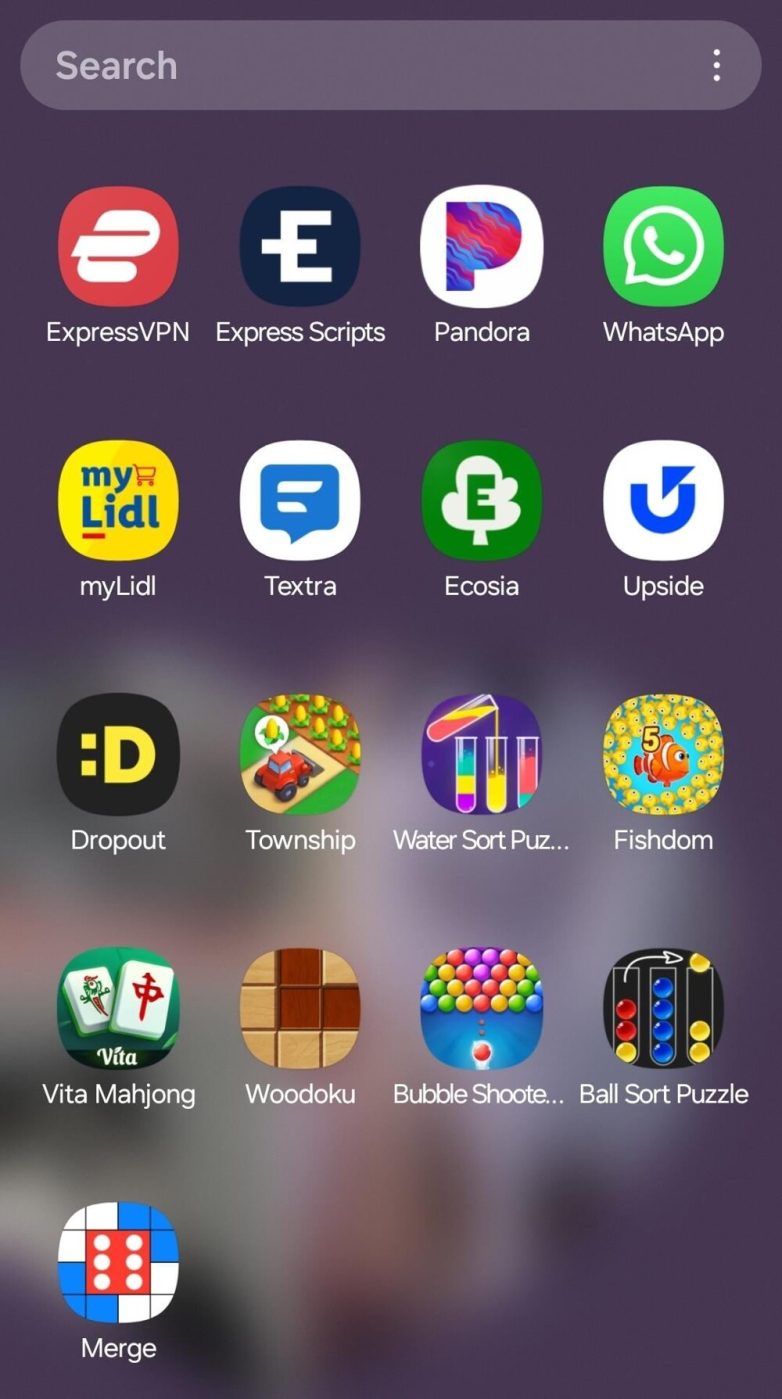Open Ball Sort Puzzle
Screen dimensions: 782x1399
(663, 1008)
